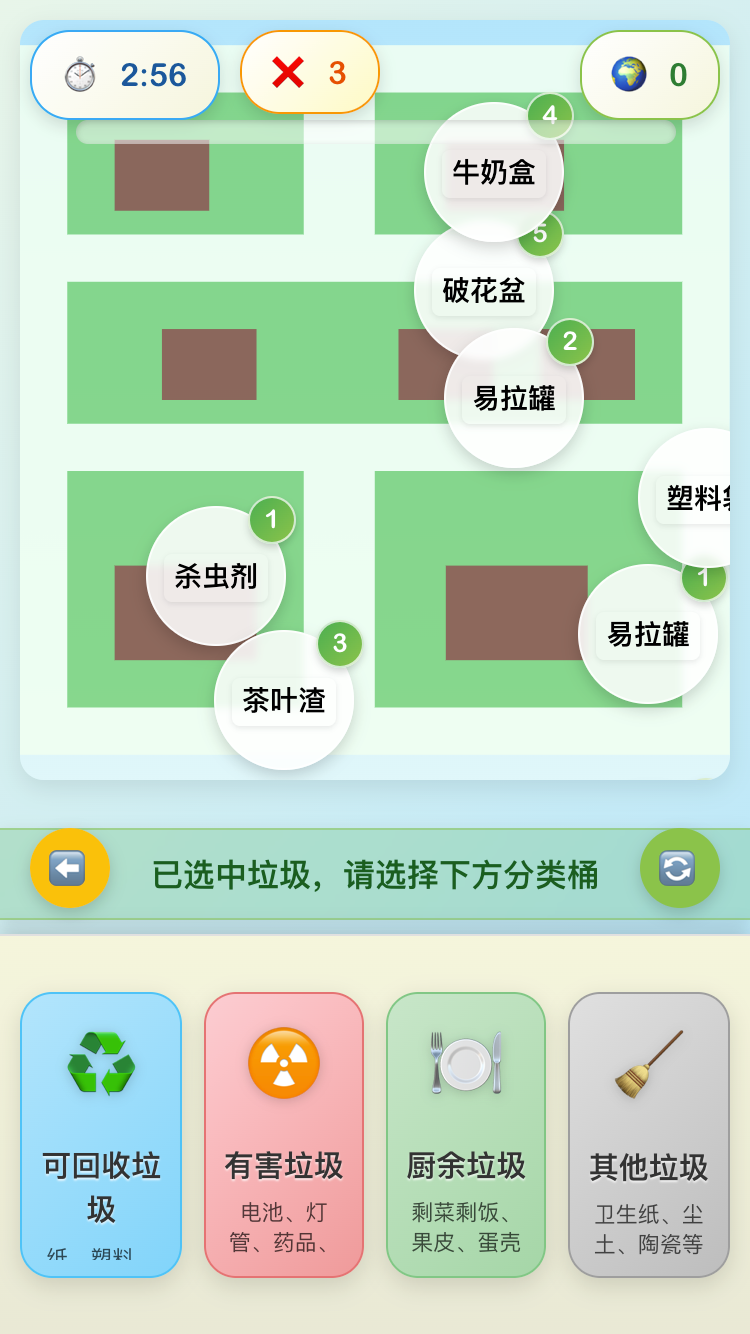Click the 破花盆 broken flowerpot item
This screenshot has height=1334, width=750.
(x=485, y=289)
